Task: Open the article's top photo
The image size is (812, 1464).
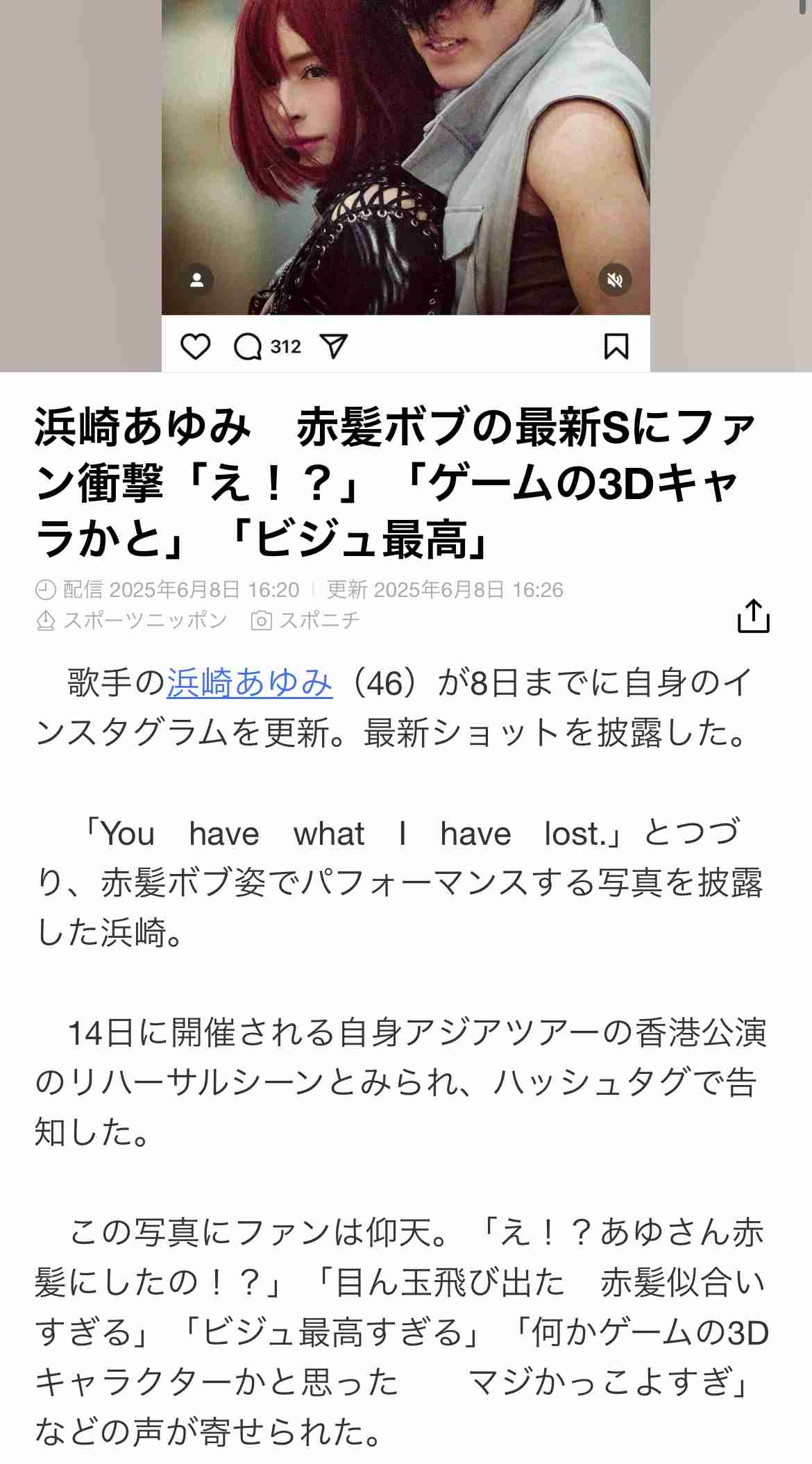Action: coord(406,185)
